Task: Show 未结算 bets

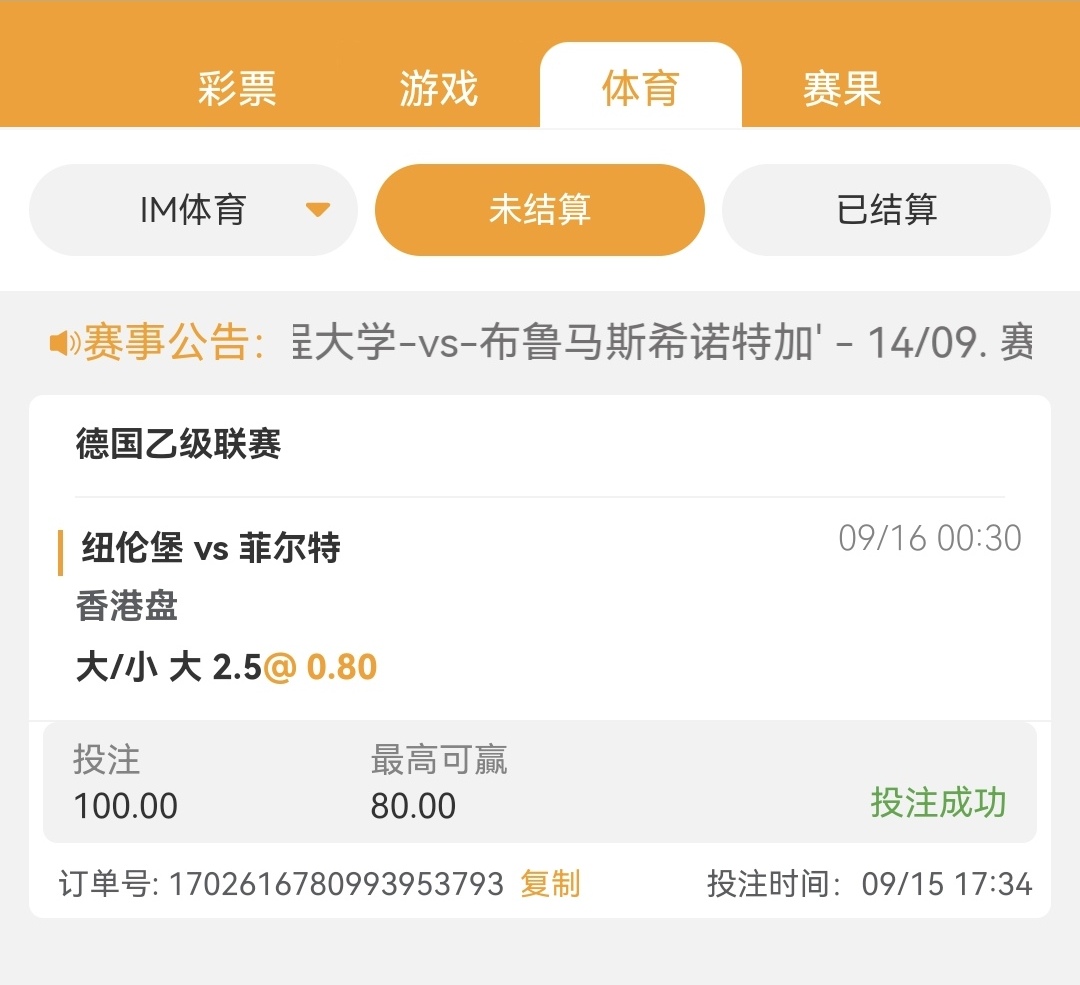Action: point(540,210)
